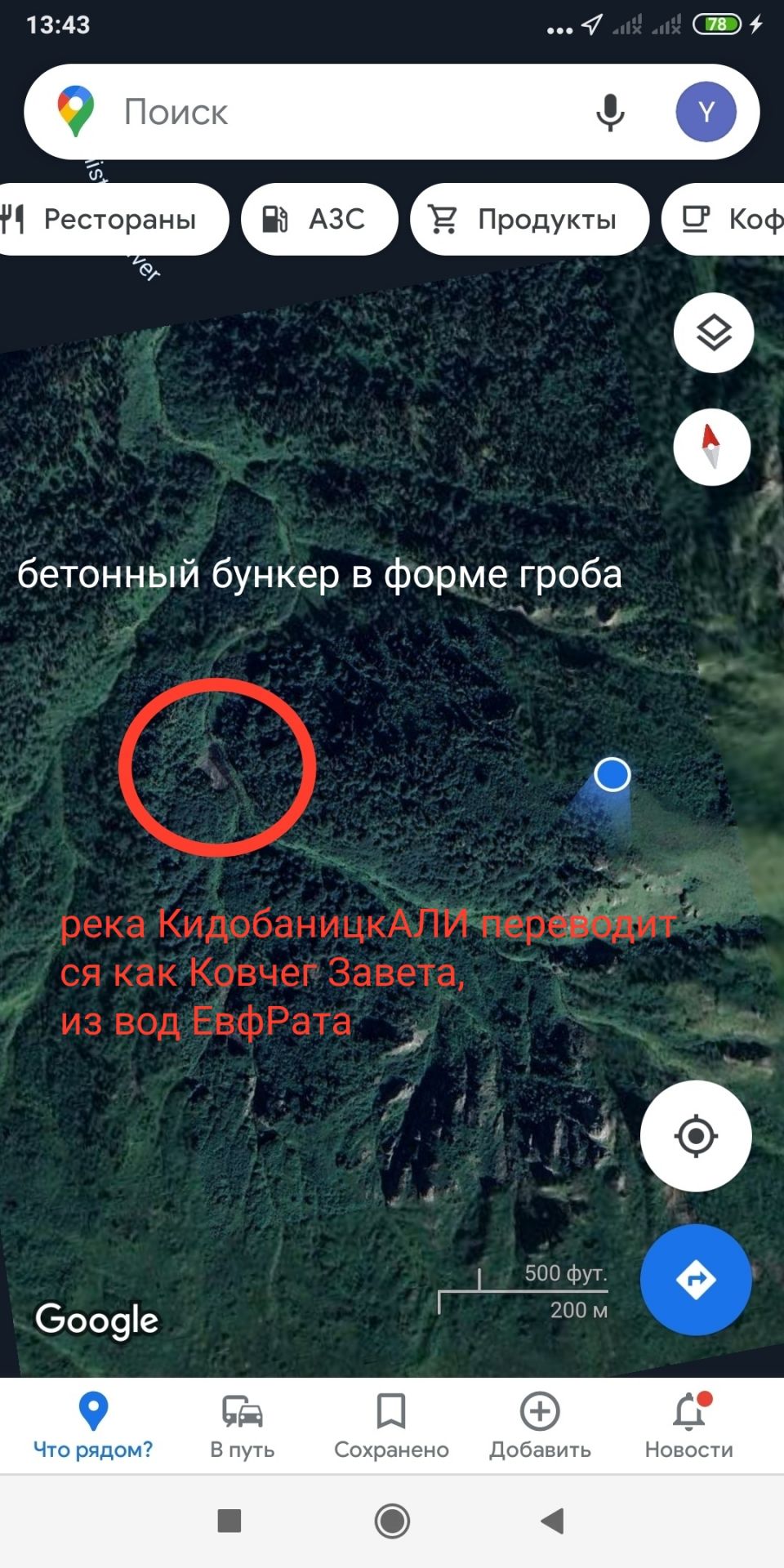
Task: Reset orientation with the compass
Action: [711, 447]
